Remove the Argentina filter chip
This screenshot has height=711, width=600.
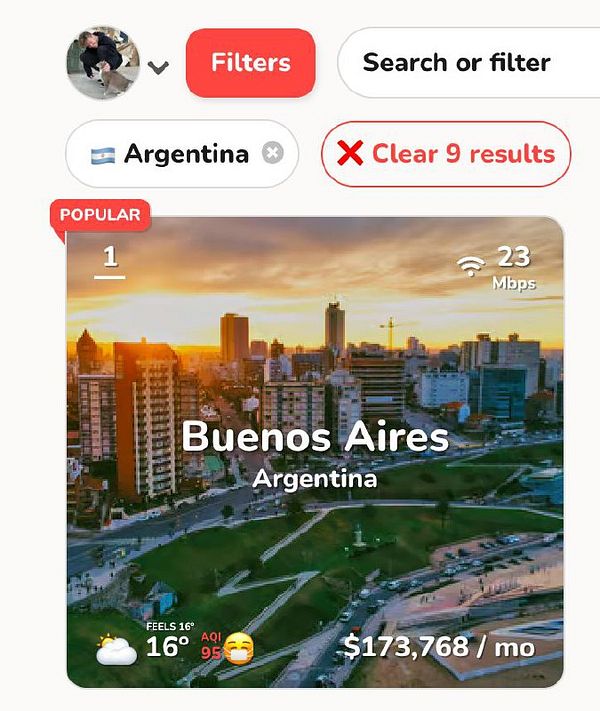tap(273, 154)
